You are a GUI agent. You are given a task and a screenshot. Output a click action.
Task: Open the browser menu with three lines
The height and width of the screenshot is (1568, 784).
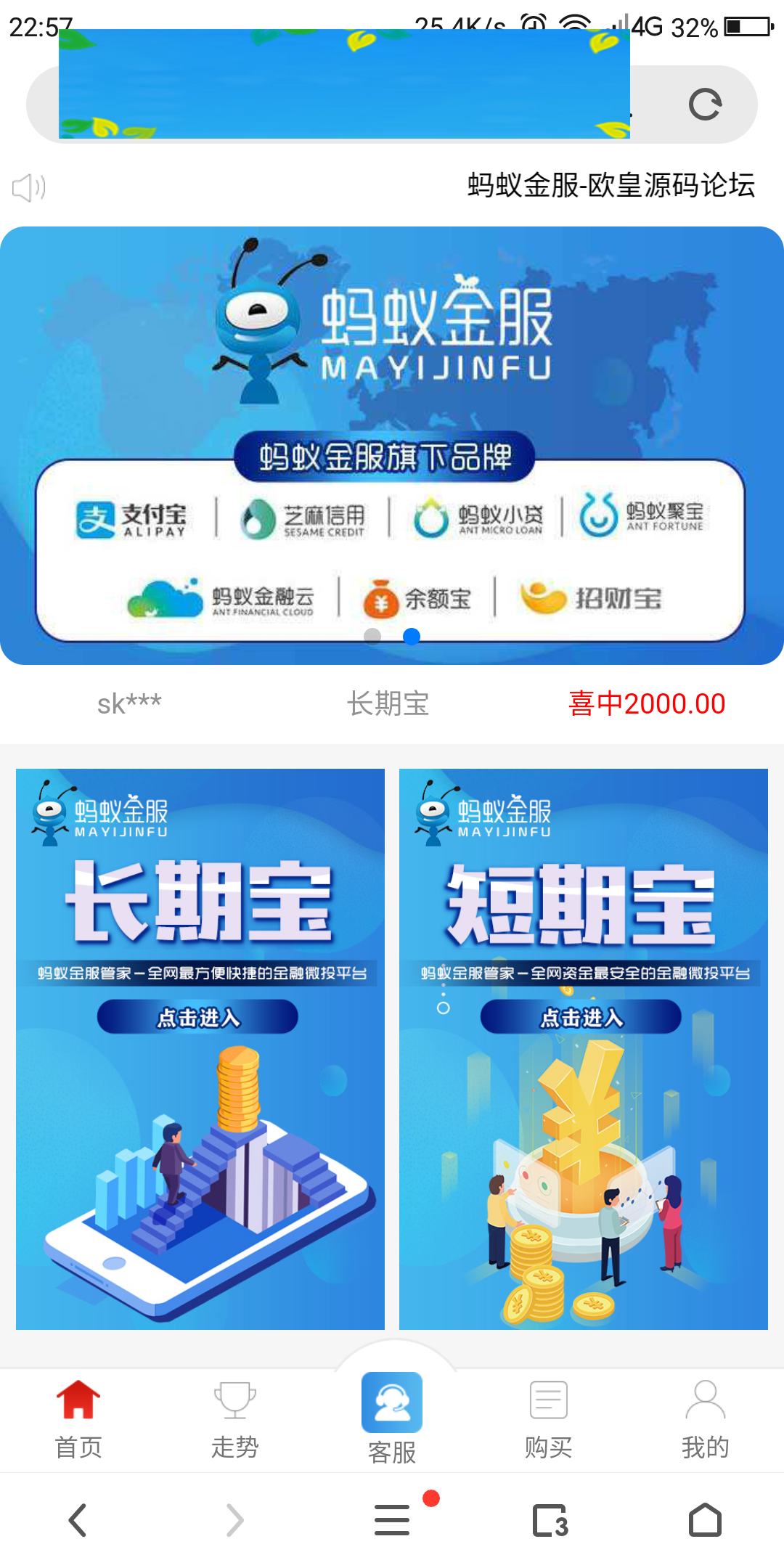click(x=391, y=1520)
